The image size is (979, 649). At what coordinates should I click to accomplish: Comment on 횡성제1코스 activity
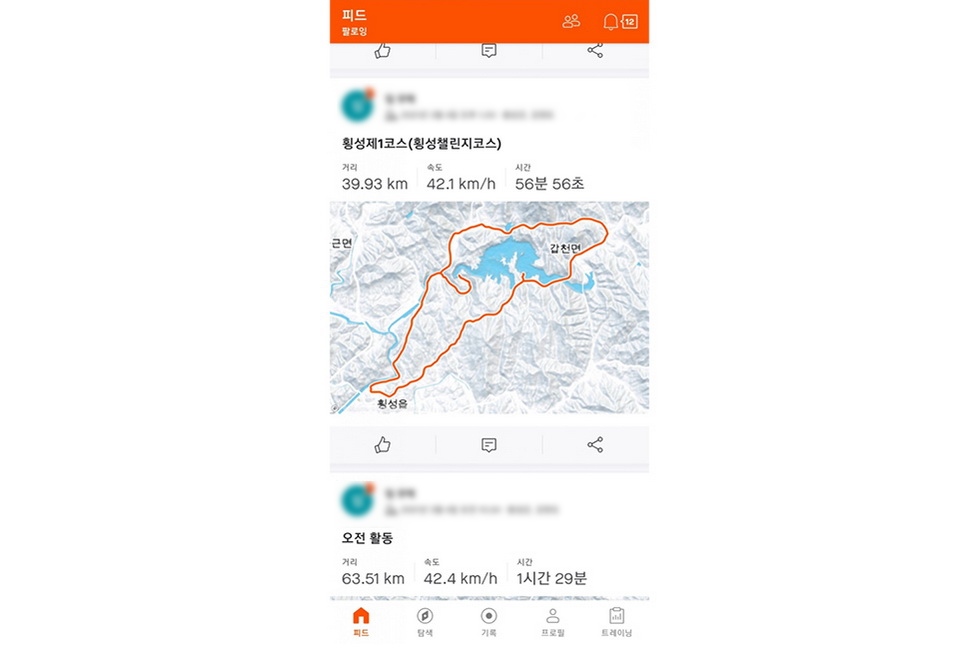click(489, 445)
